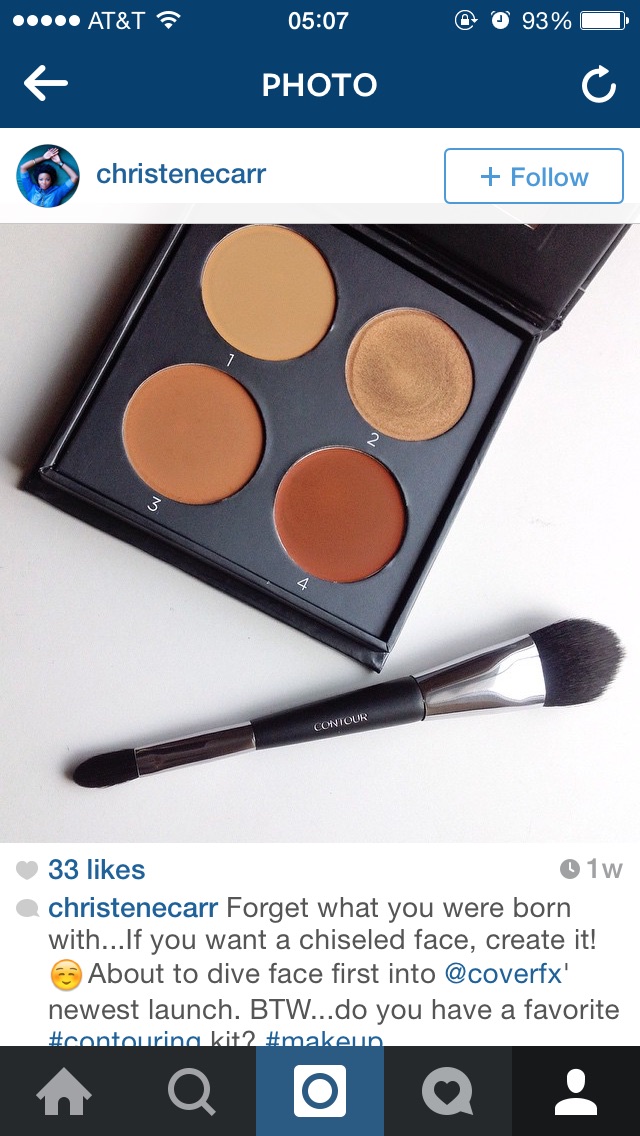This screenshot has width=640, height=1136.
Task: View the 33 likes list
Action: tap(96, 870)
